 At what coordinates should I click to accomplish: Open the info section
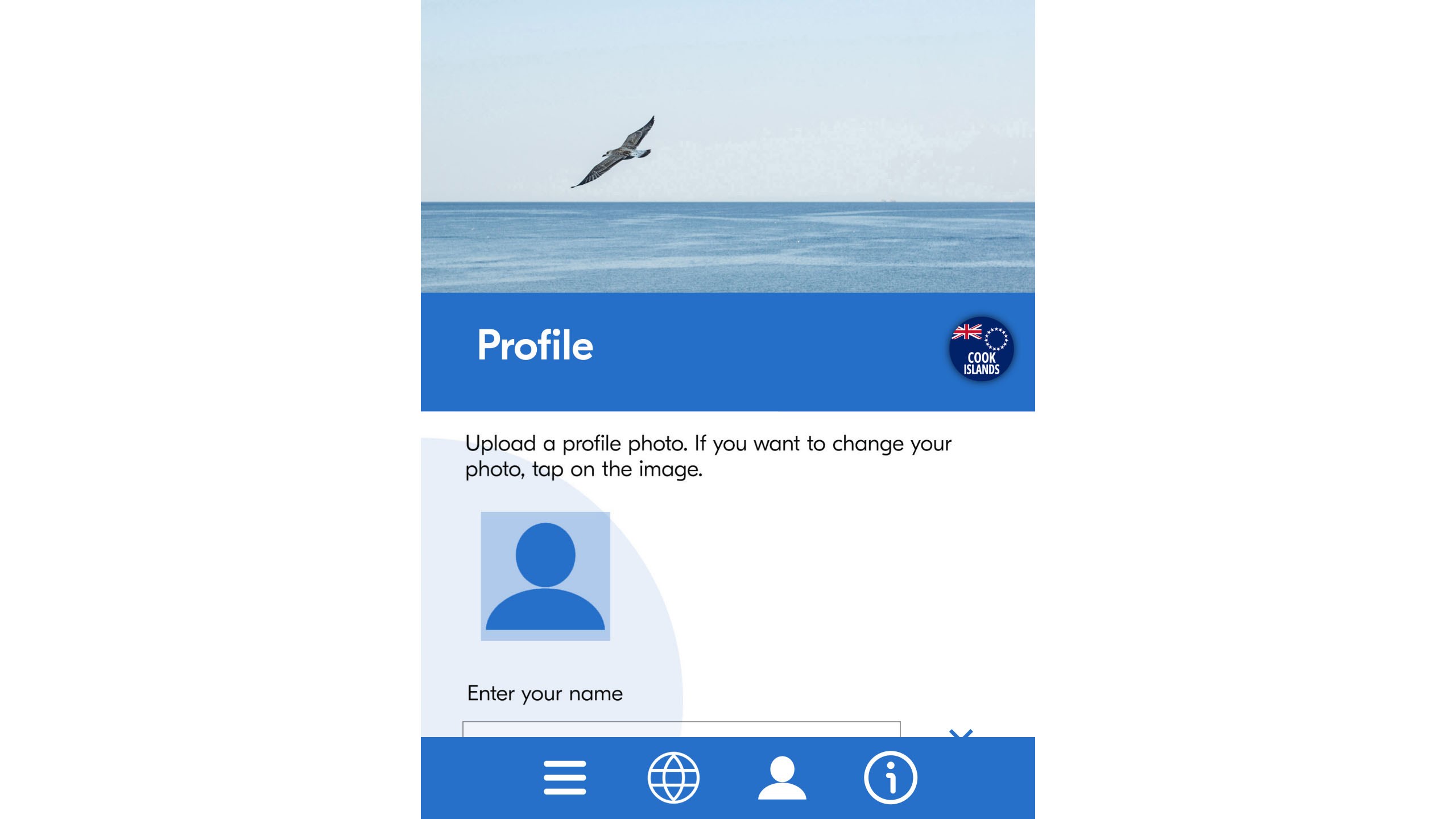890,777
